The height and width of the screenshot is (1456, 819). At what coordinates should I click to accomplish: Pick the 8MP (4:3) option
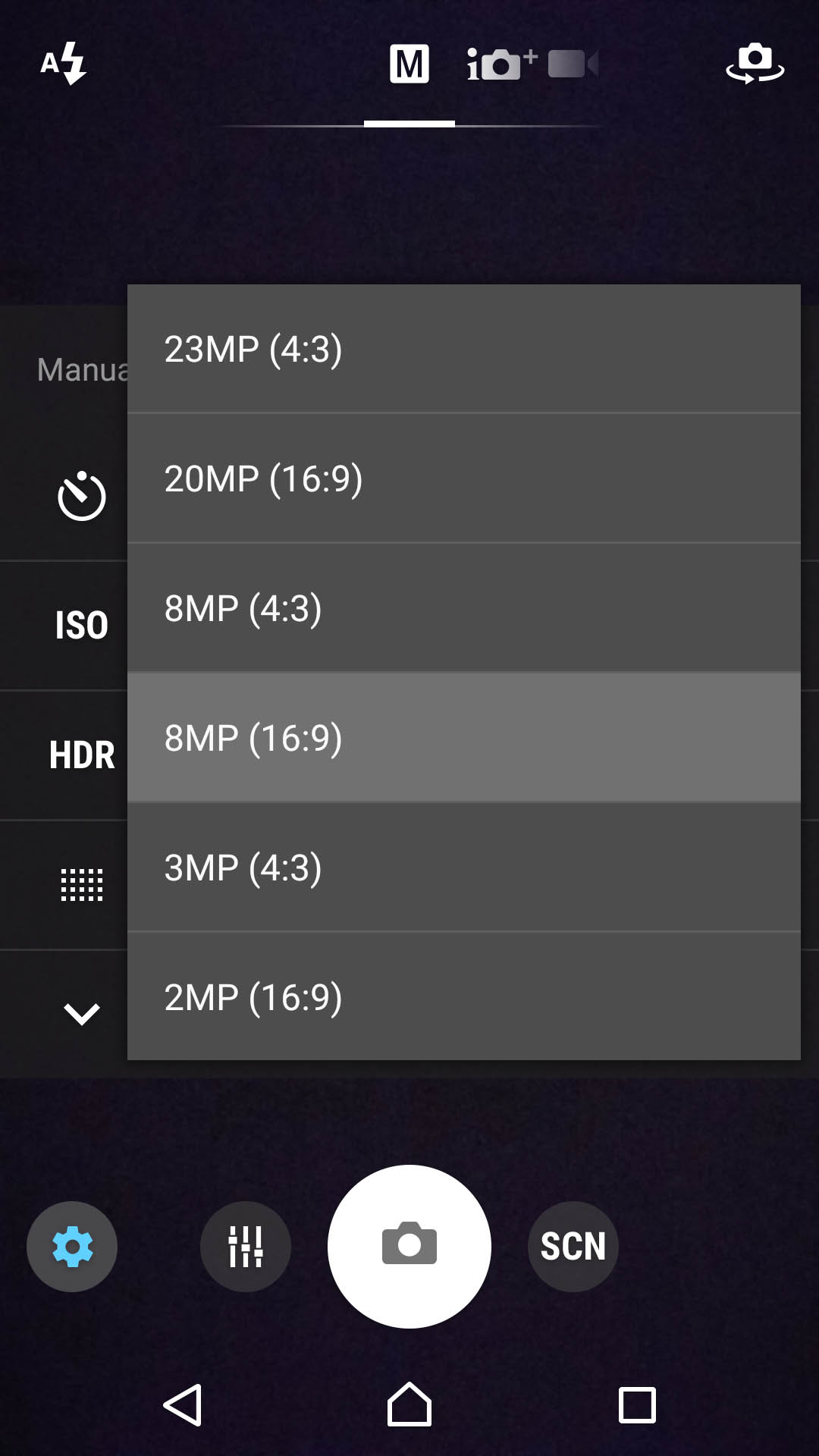[464, 608]
